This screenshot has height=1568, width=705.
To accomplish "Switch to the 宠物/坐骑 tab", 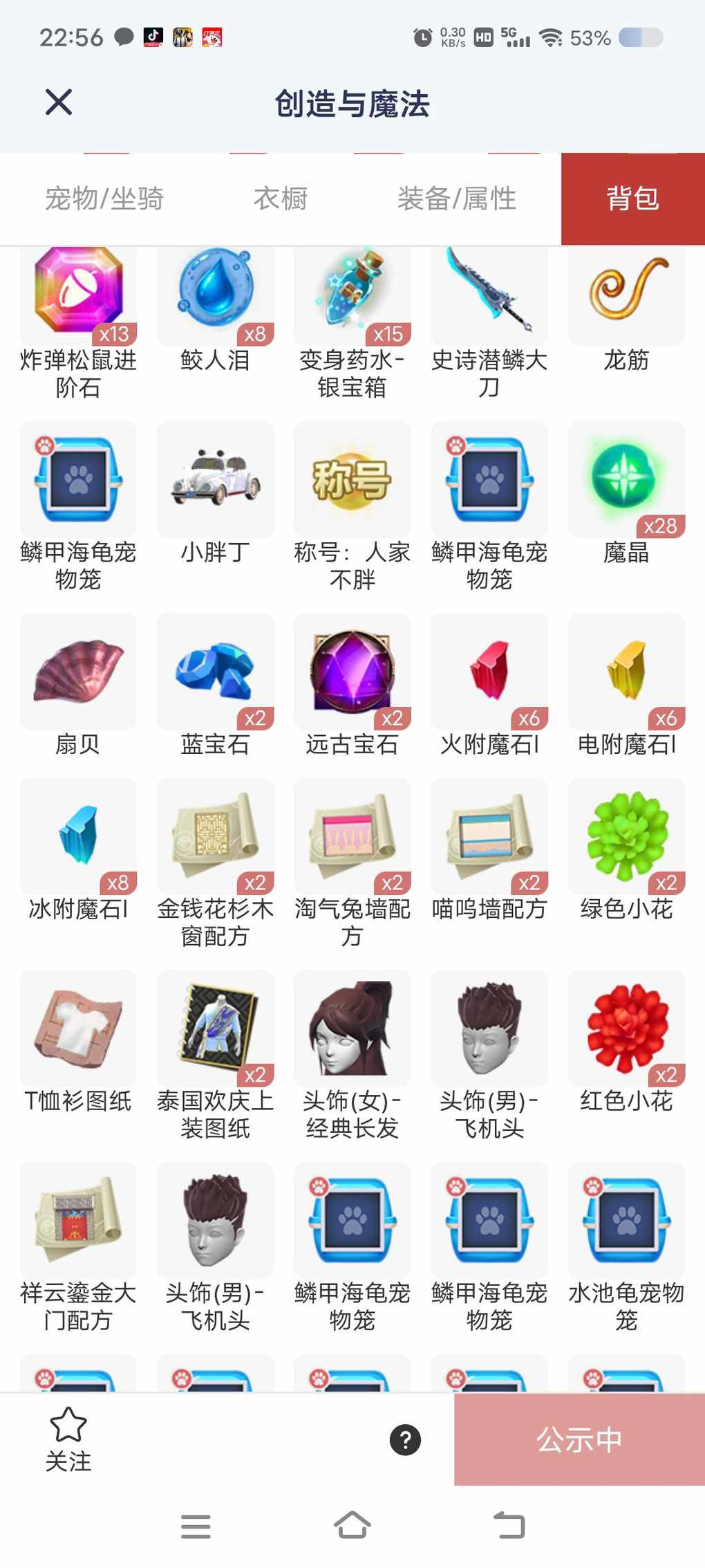I will 104,199.
